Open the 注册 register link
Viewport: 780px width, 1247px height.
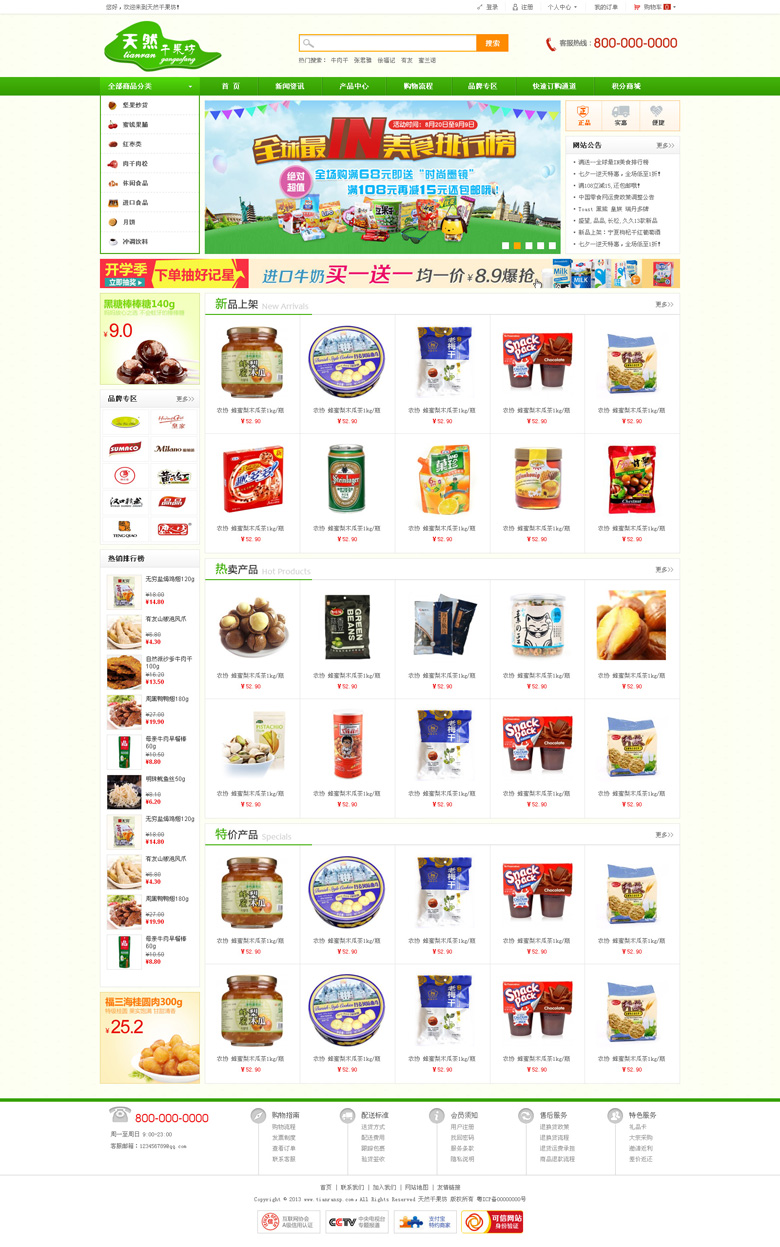[523, 7]
